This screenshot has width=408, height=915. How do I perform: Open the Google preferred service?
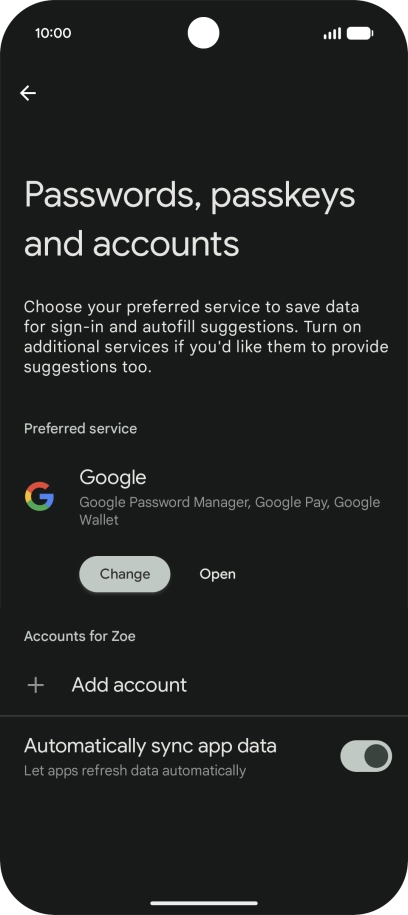(x=218, y=574)
